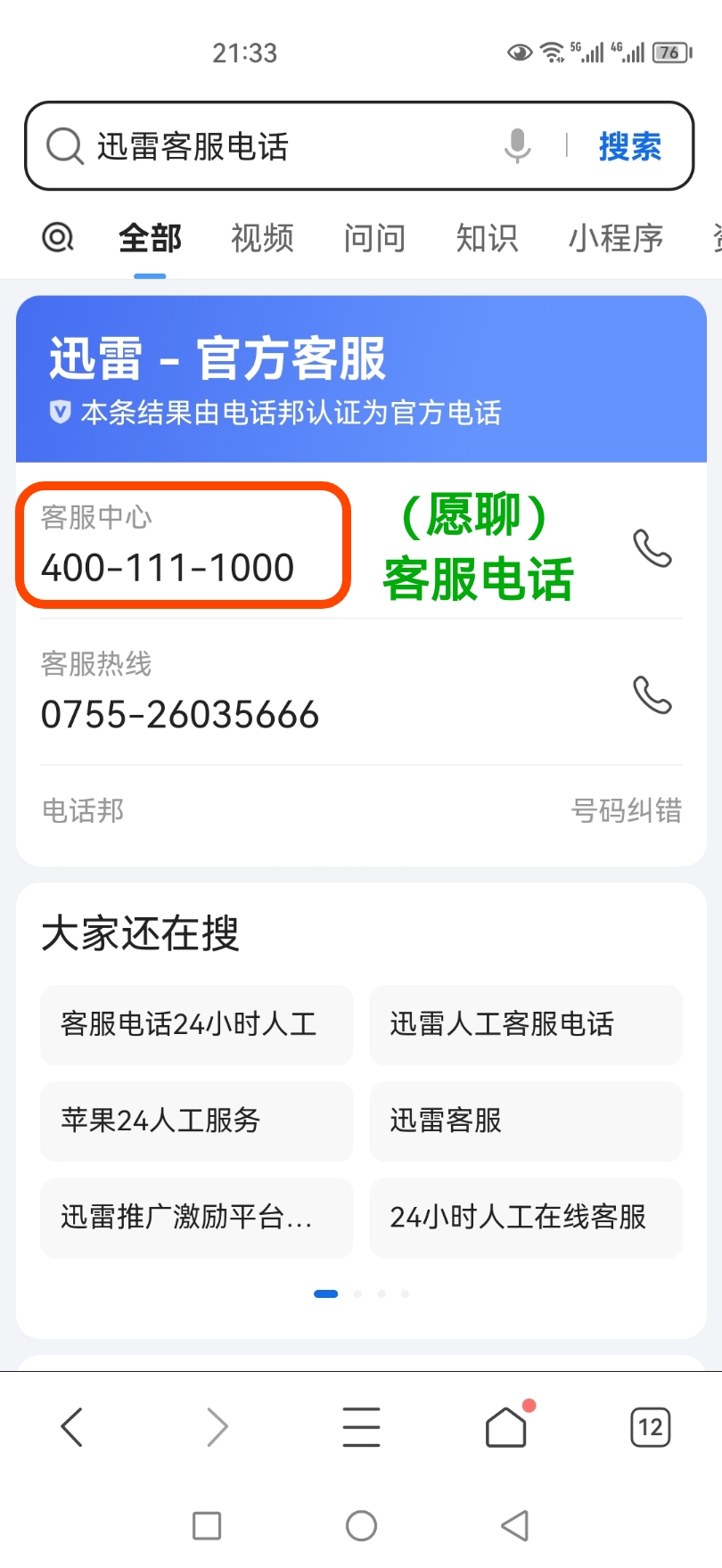
Task: Tap the voice search microphone icon
Action: (x=517, y=145)
